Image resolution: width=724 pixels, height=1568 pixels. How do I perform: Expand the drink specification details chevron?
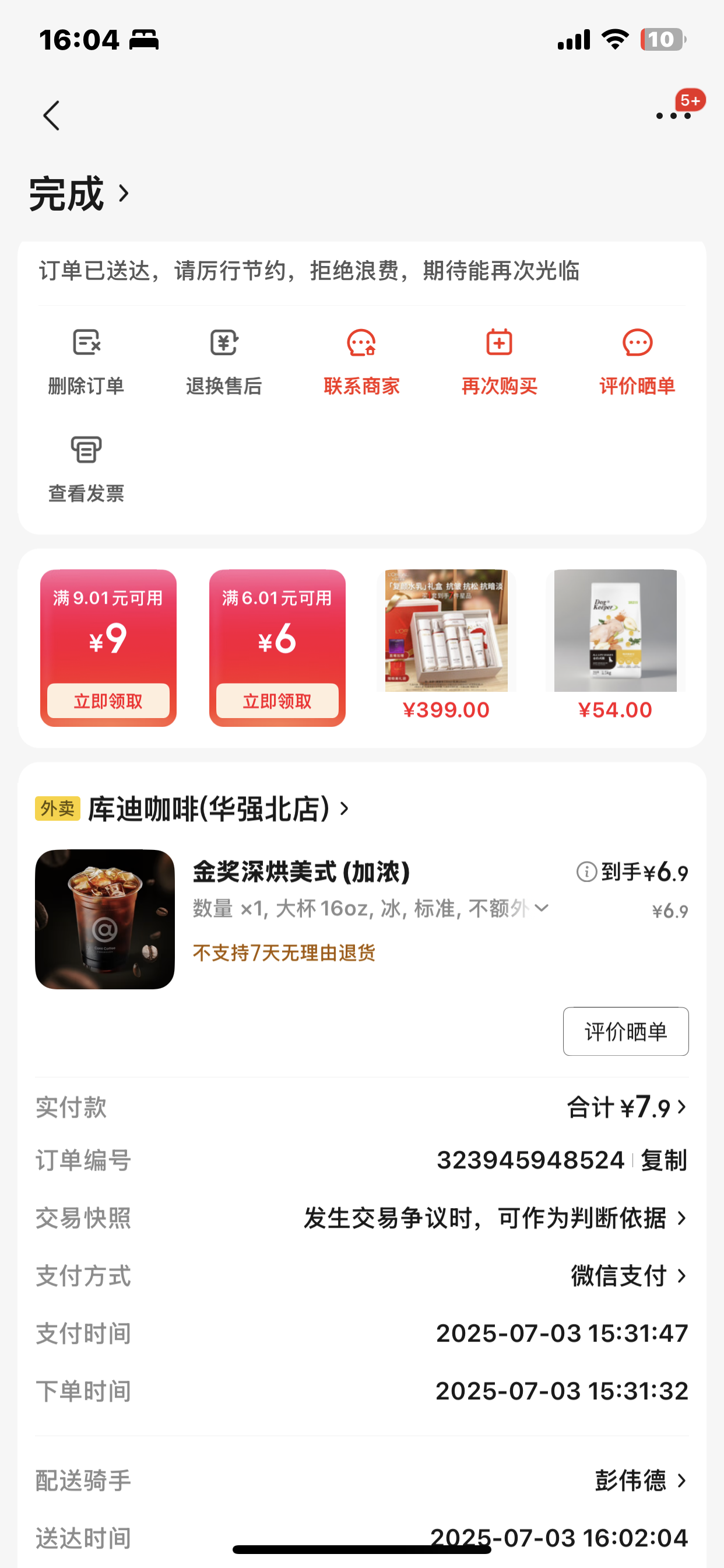[x=542, y=909]
